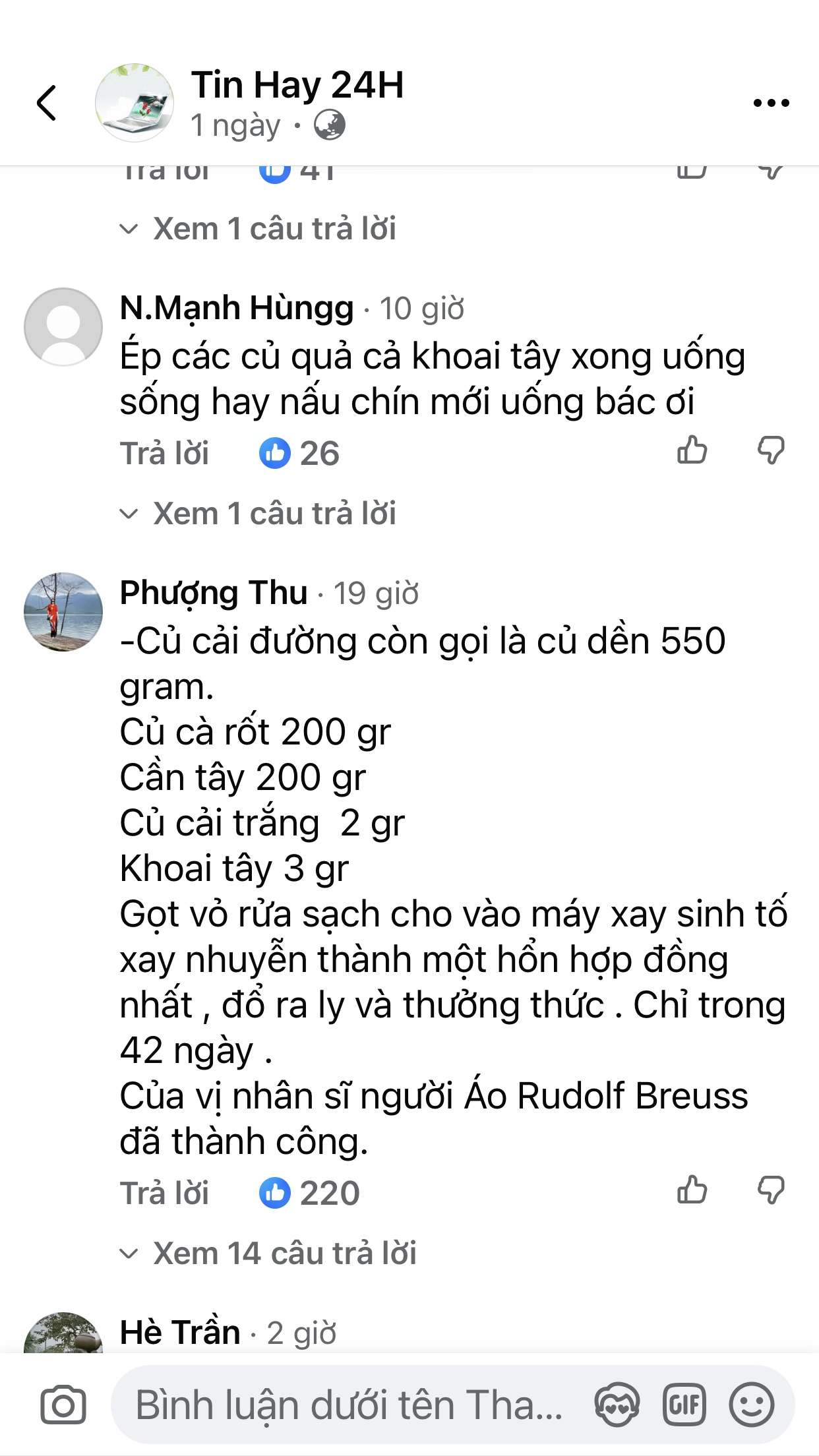Attach a photo with the camera icon
This screenshot has width=819, height=1456.
click(63, 1405)
